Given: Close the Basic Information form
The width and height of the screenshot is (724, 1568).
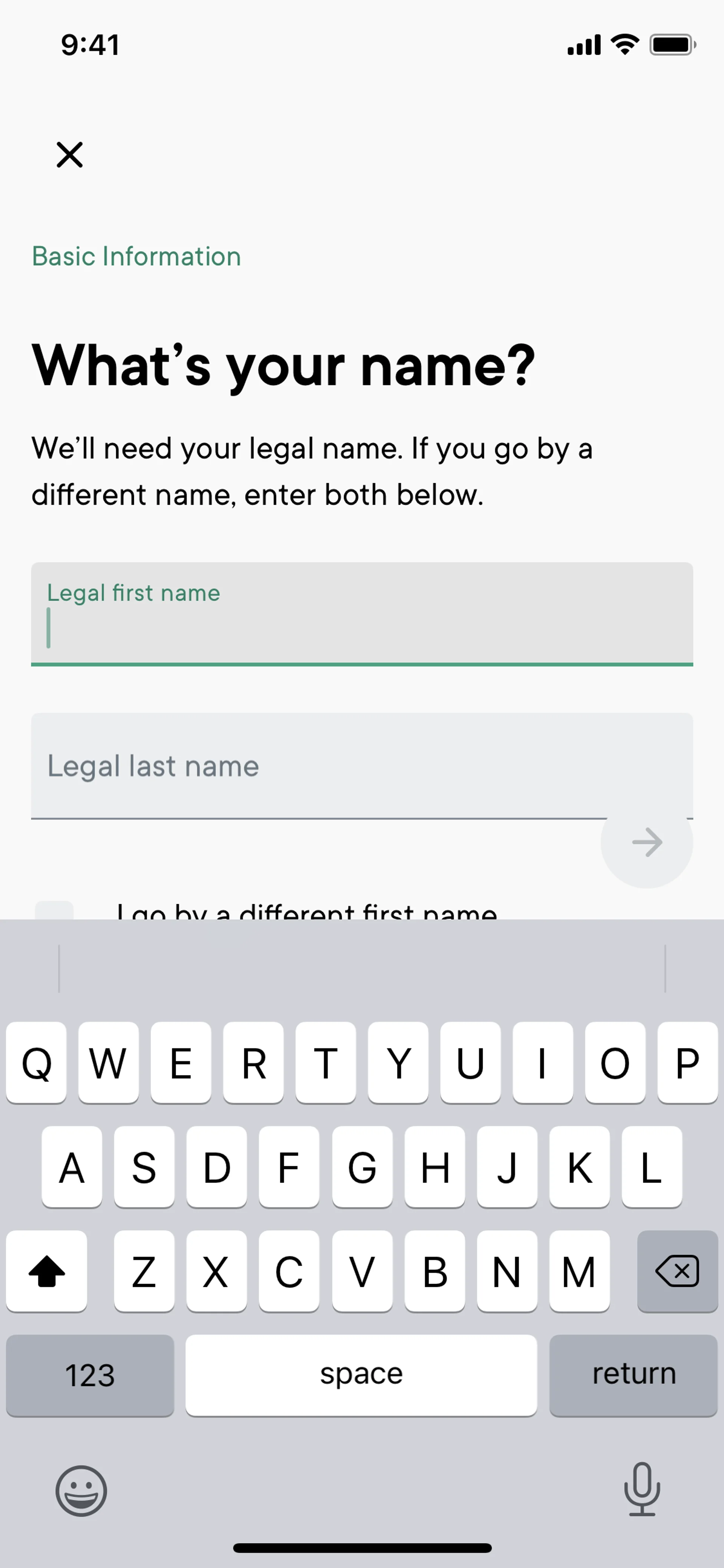Looking at the screenshot, I should tap(69, 155).
